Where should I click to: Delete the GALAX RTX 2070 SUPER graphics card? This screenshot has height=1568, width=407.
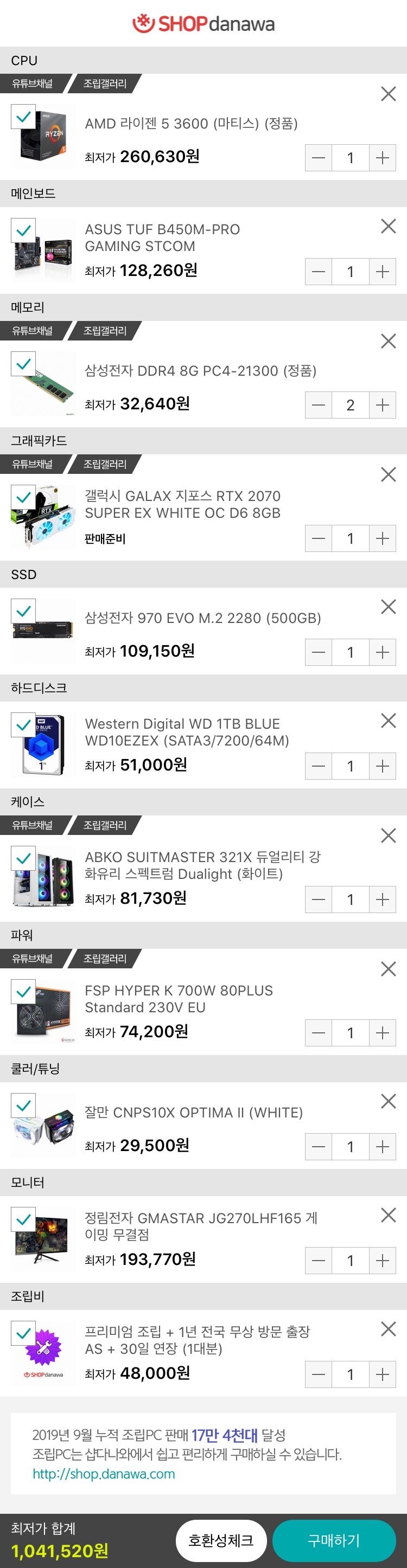tap(388, 475)
